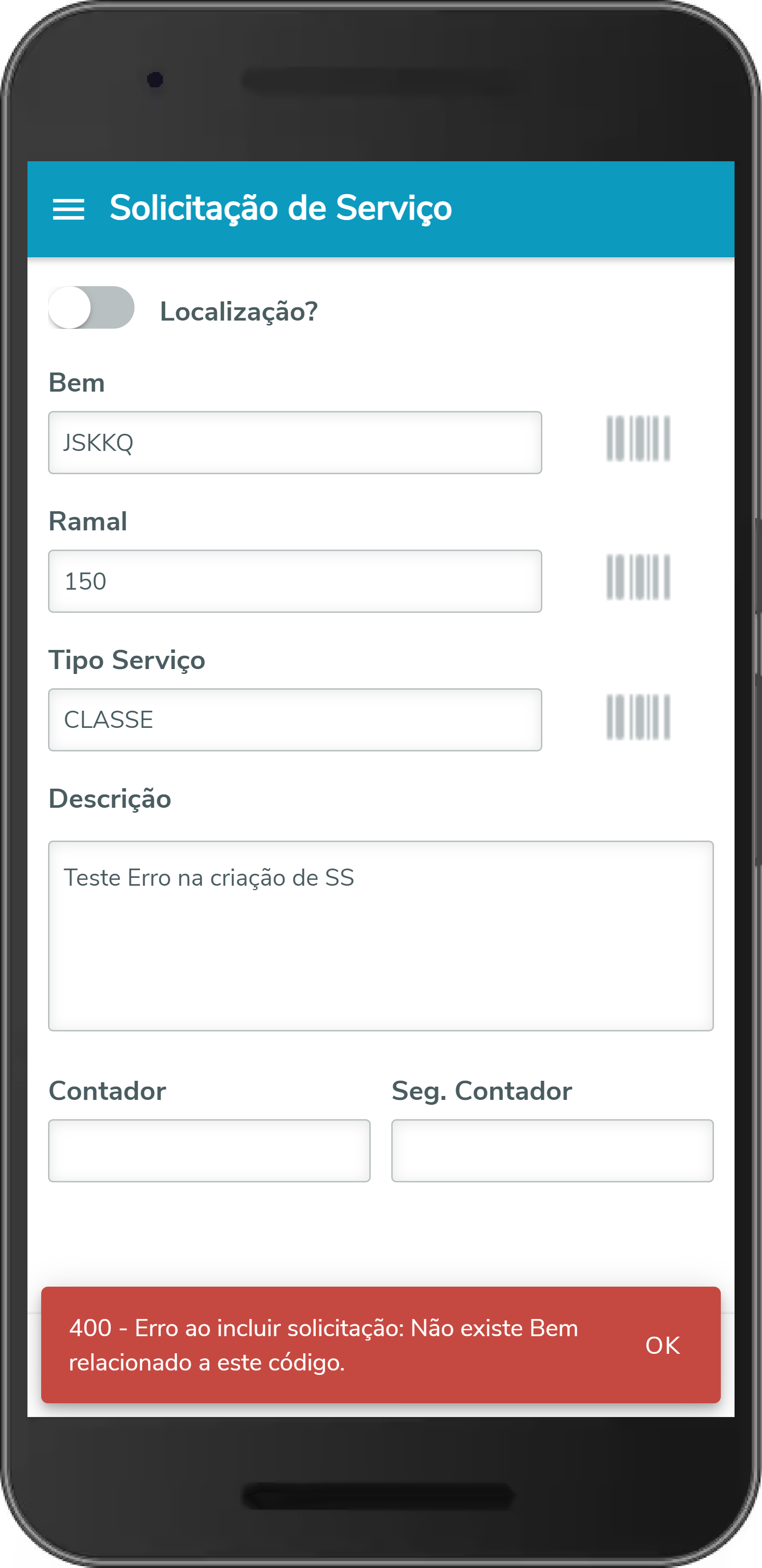Focus the Descrição text area
The image size is (762, 1568).
point(381,936)
